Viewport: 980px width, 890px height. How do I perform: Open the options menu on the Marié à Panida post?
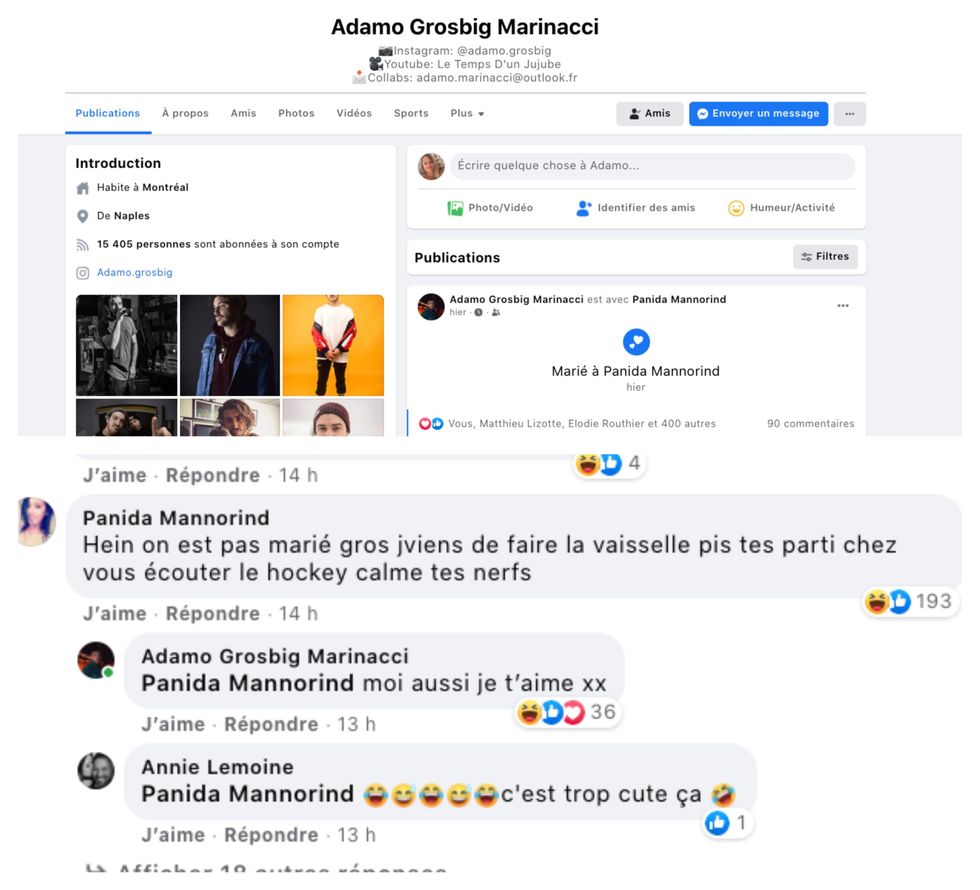843,306
